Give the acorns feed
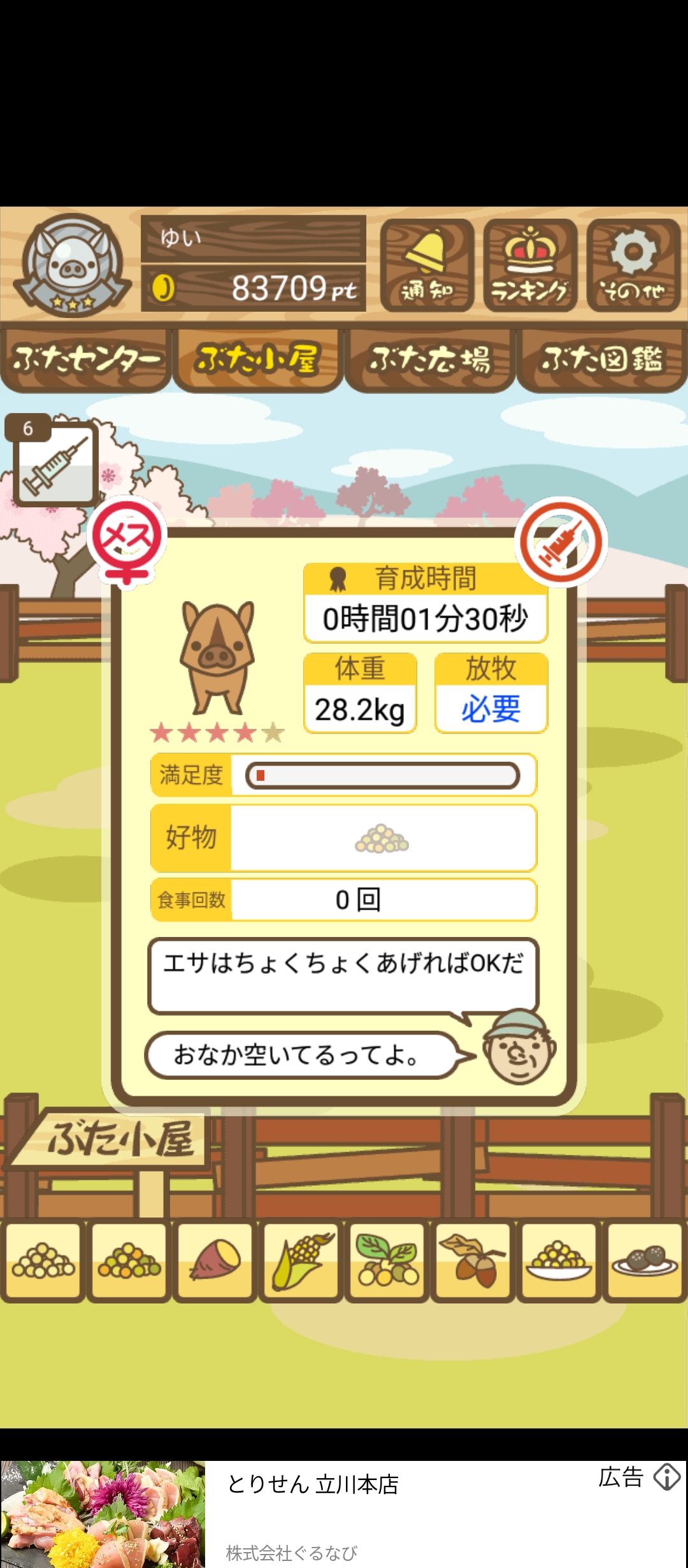Screen dimensions: 688x1568 point(473,1261)
